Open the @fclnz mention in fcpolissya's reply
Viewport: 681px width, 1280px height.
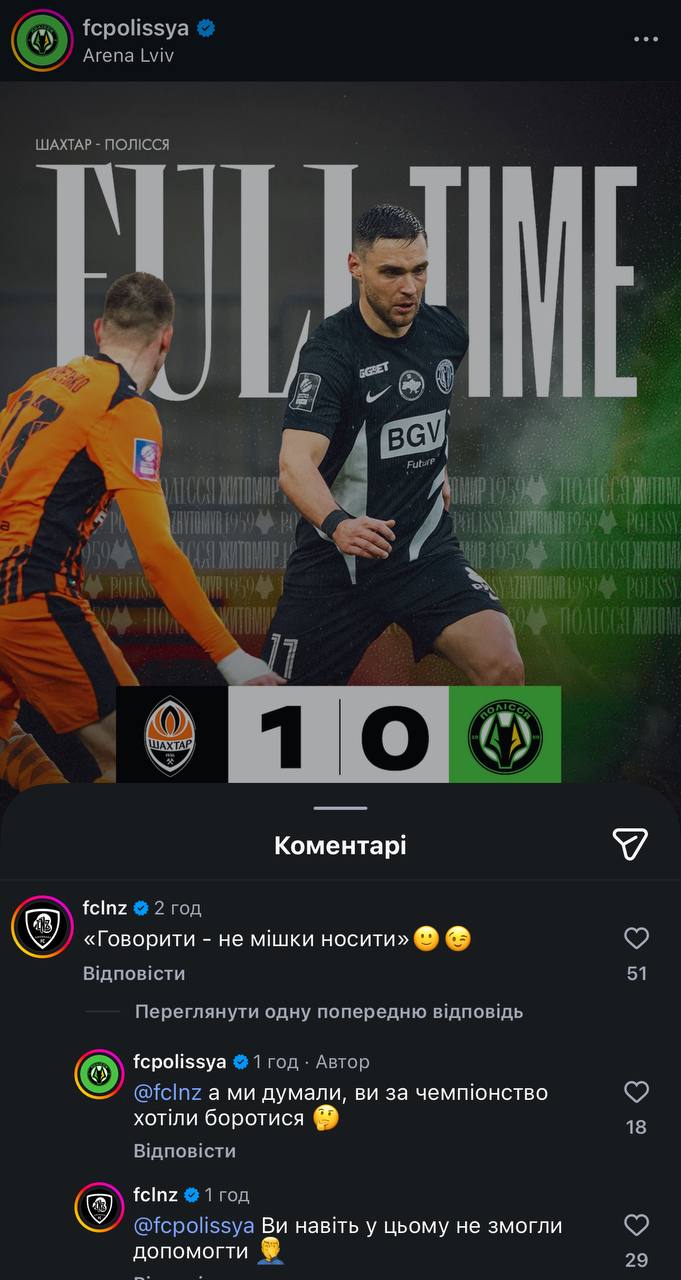(168, 1093)
